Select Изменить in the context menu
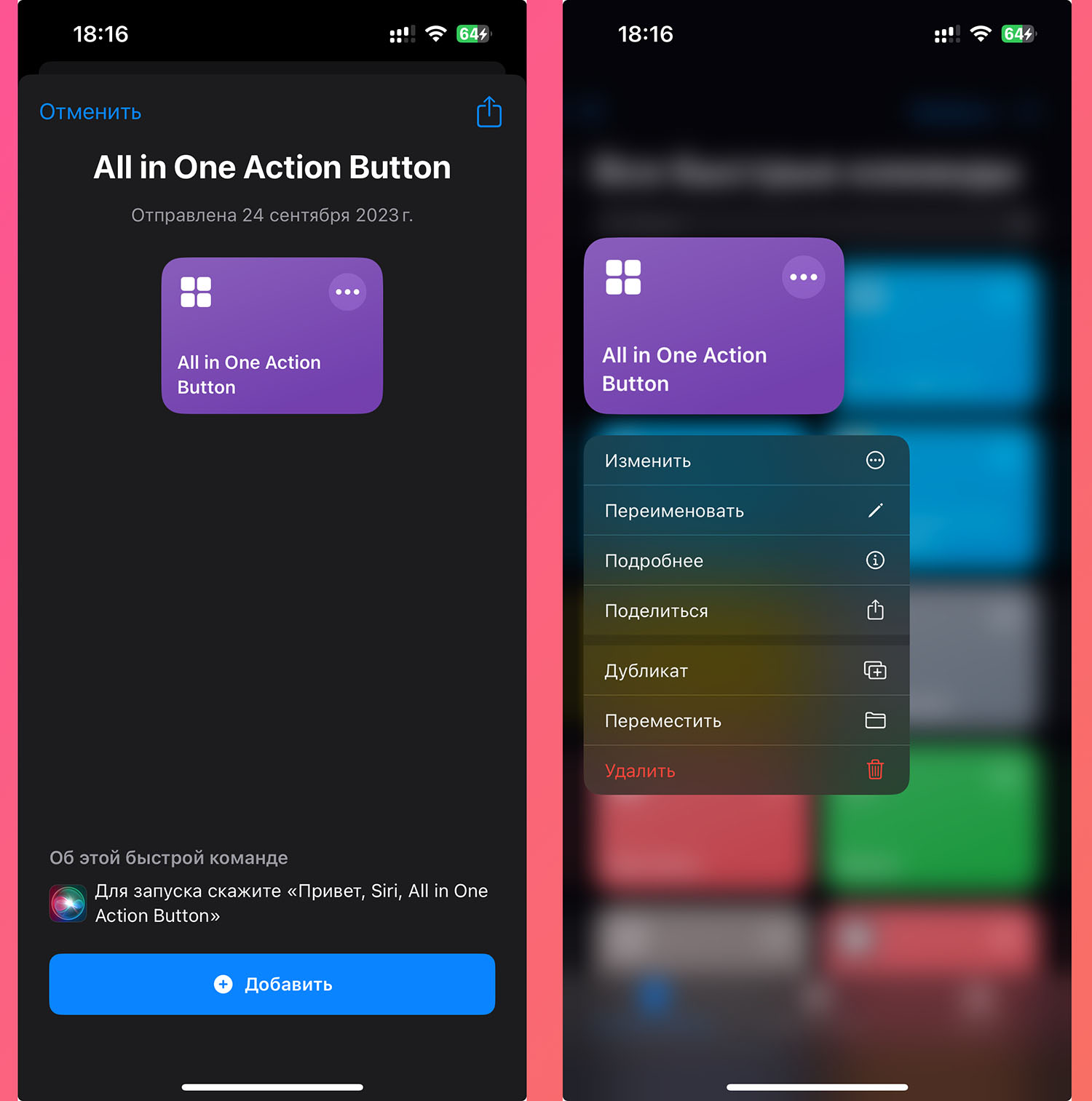1092x1101 pixels. 746,461
